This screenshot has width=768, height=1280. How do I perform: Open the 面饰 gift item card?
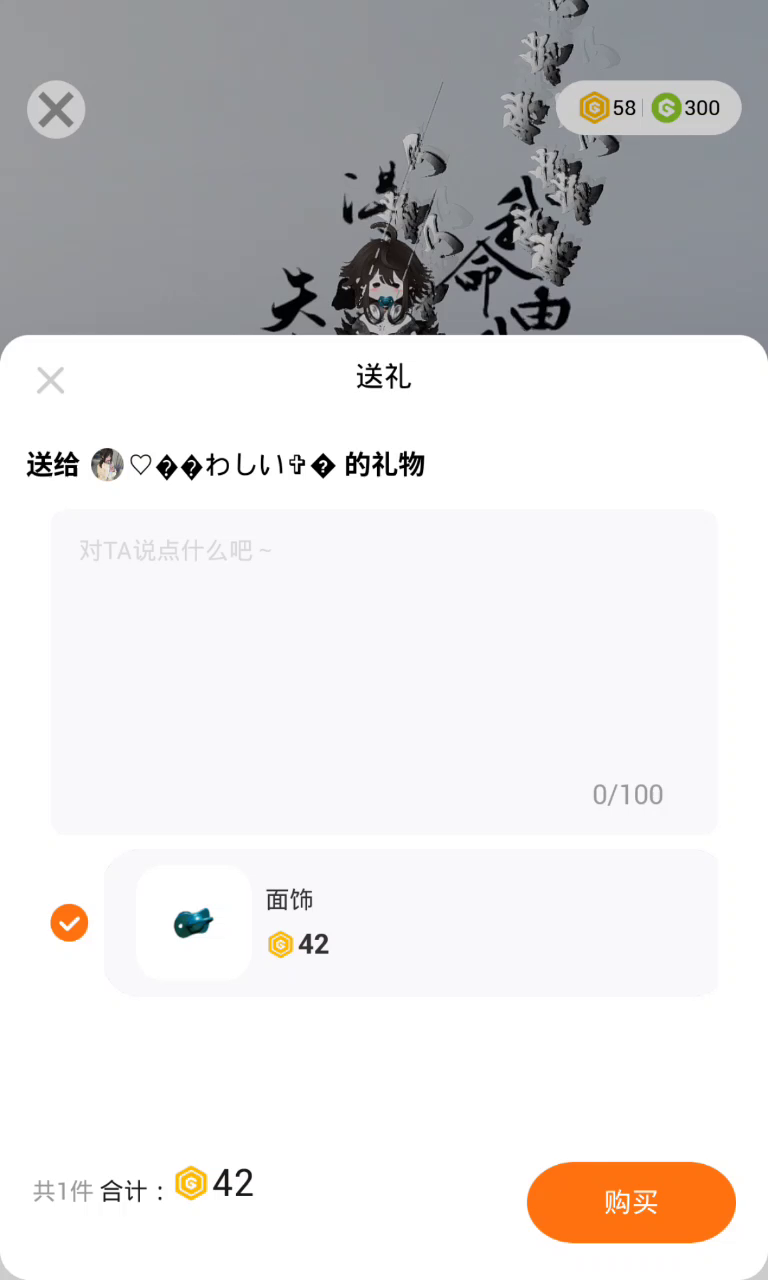(x=411, y=923)
